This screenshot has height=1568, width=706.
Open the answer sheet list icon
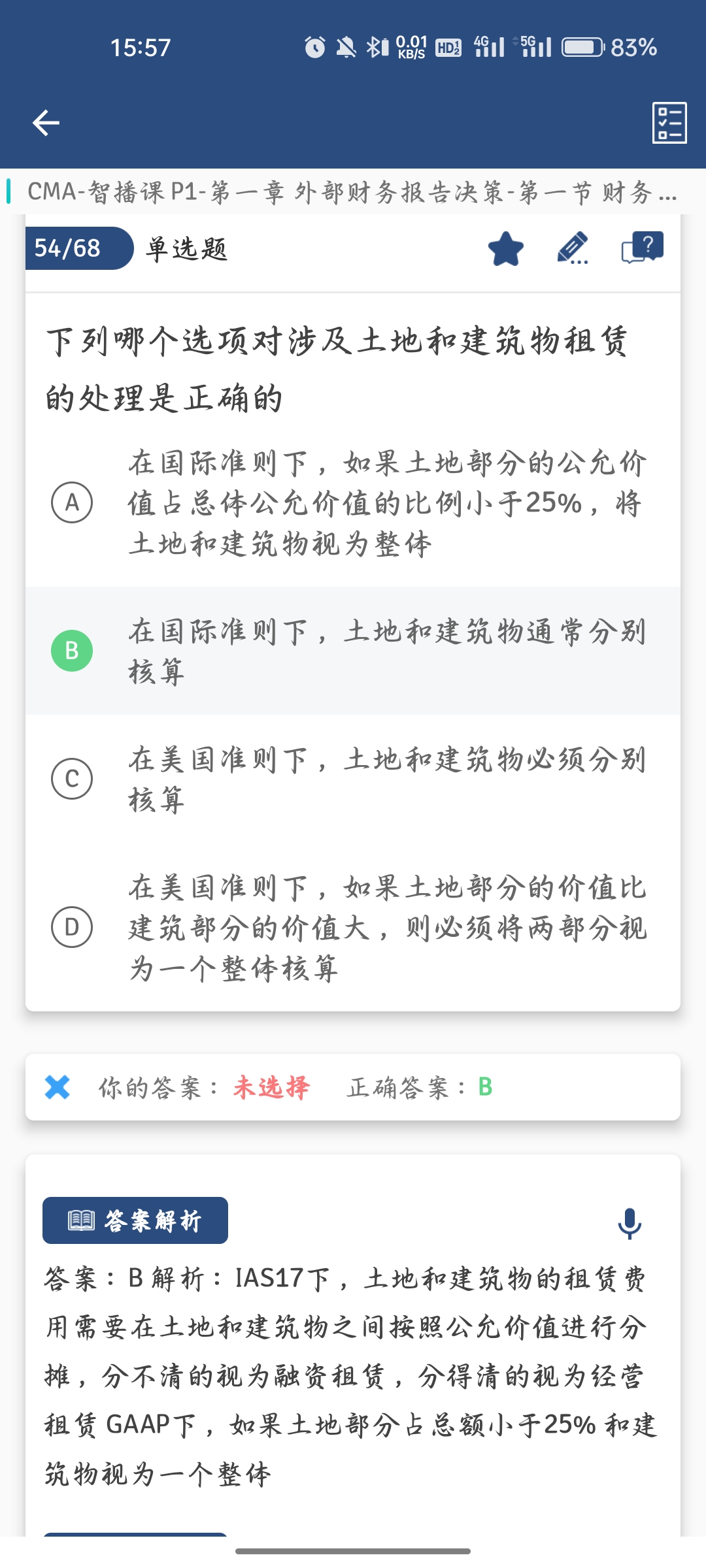tap(669, 123)
